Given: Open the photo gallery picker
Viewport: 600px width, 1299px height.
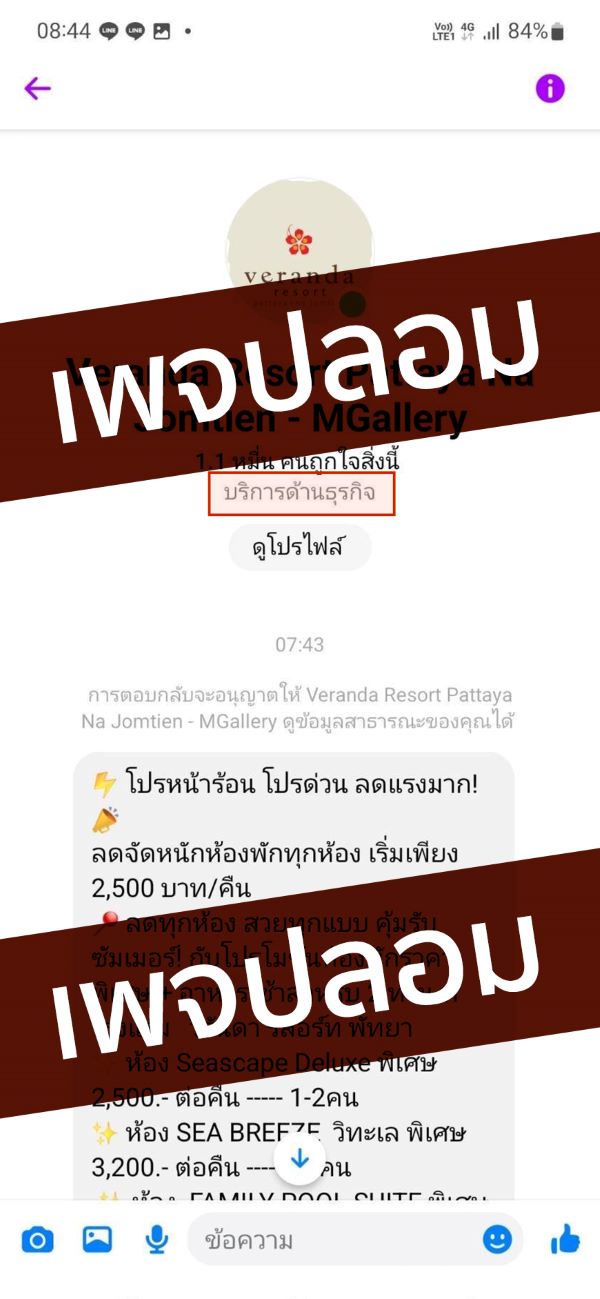Looking at the screenshot, I should 97,1241.
